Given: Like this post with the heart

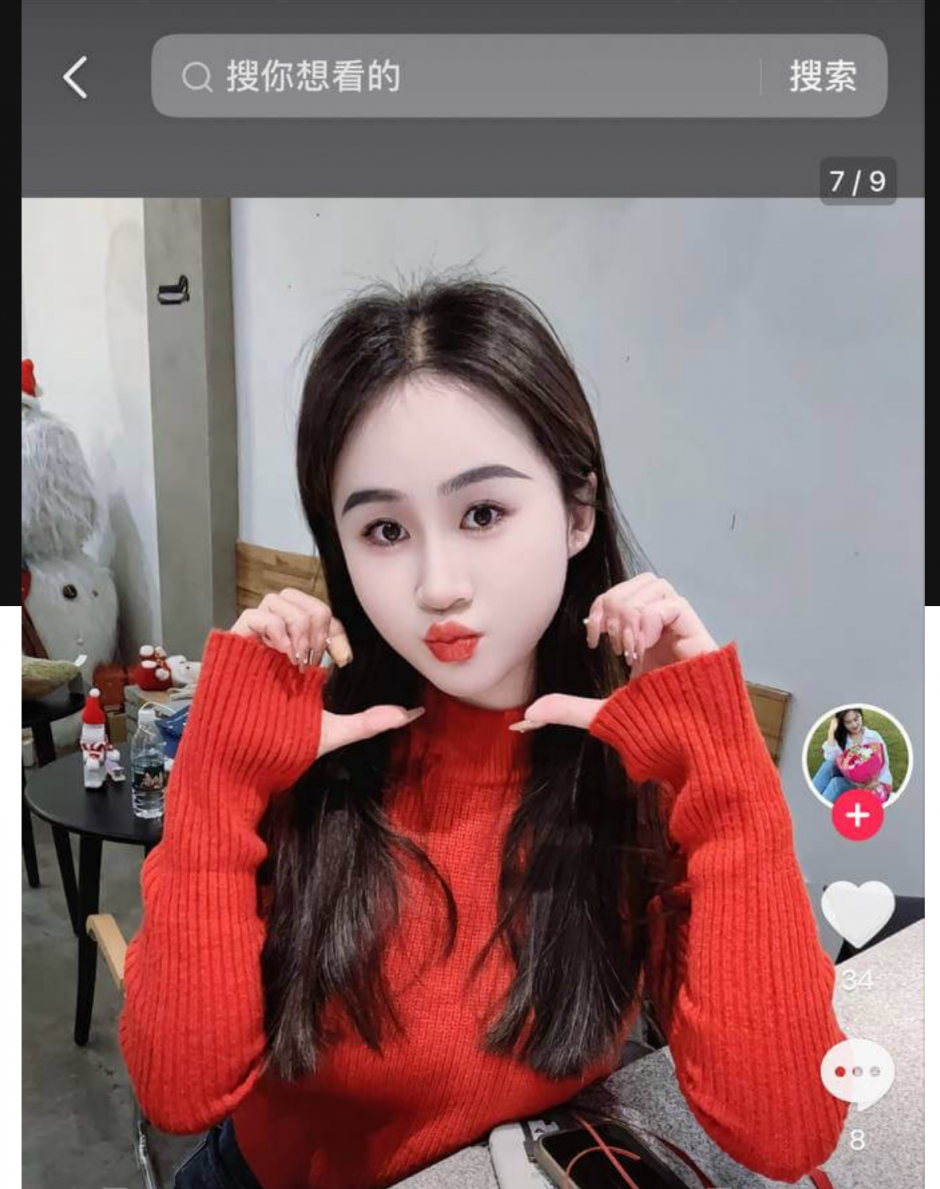Looking at the screenshot, I should tap(857, 913).
